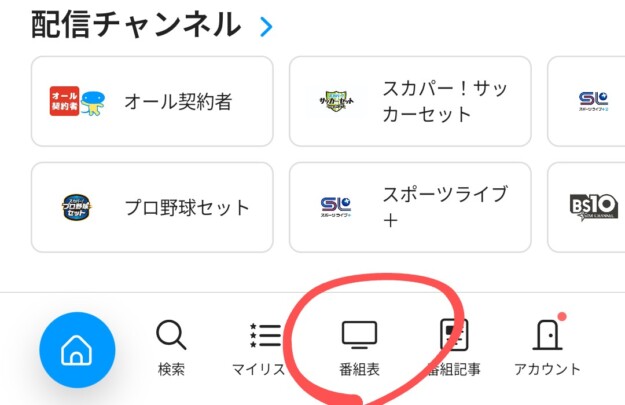Open the 番組記事 tab

(453, 347)
